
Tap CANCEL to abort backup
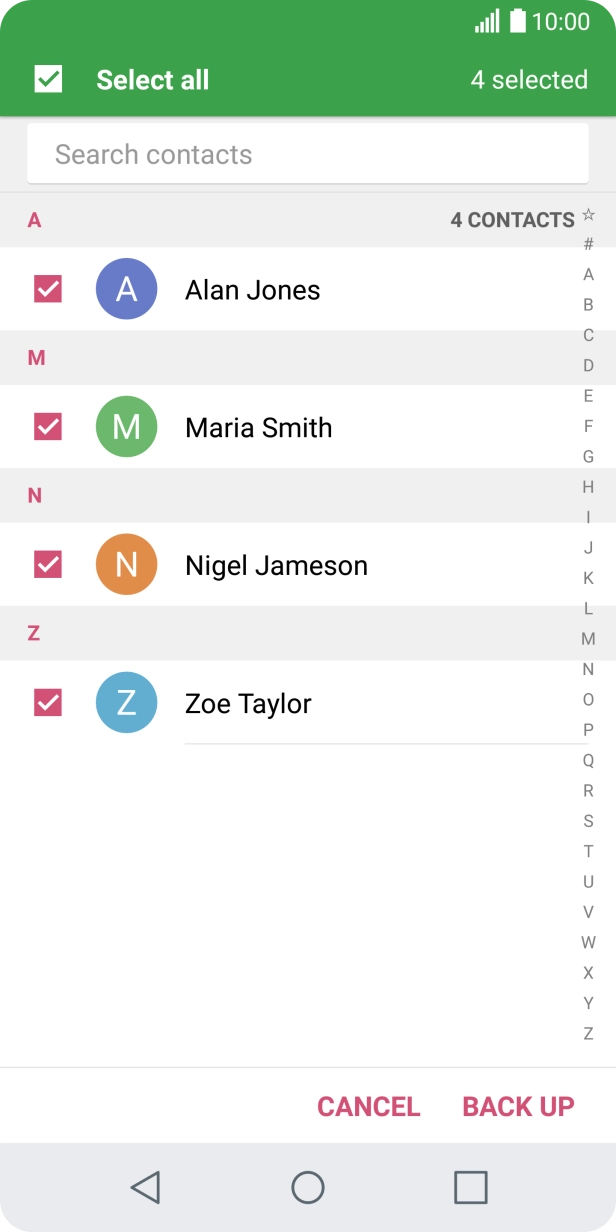[368, 1107]
